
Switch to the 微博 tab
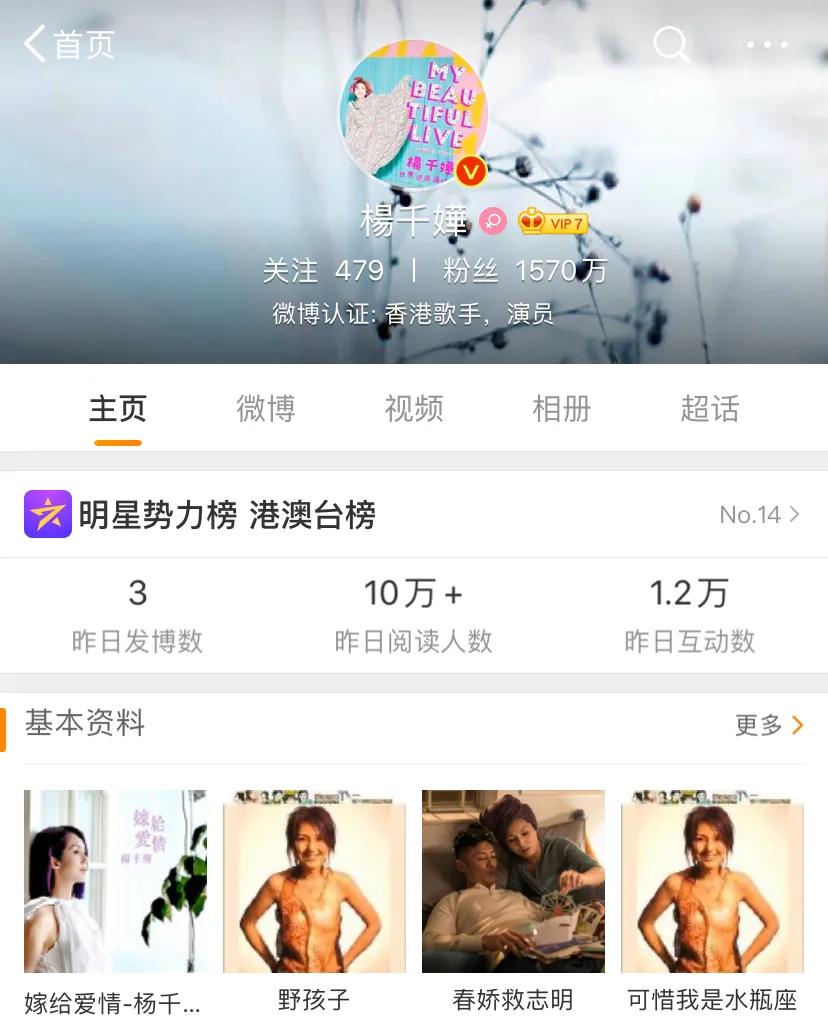coord(265,408)
